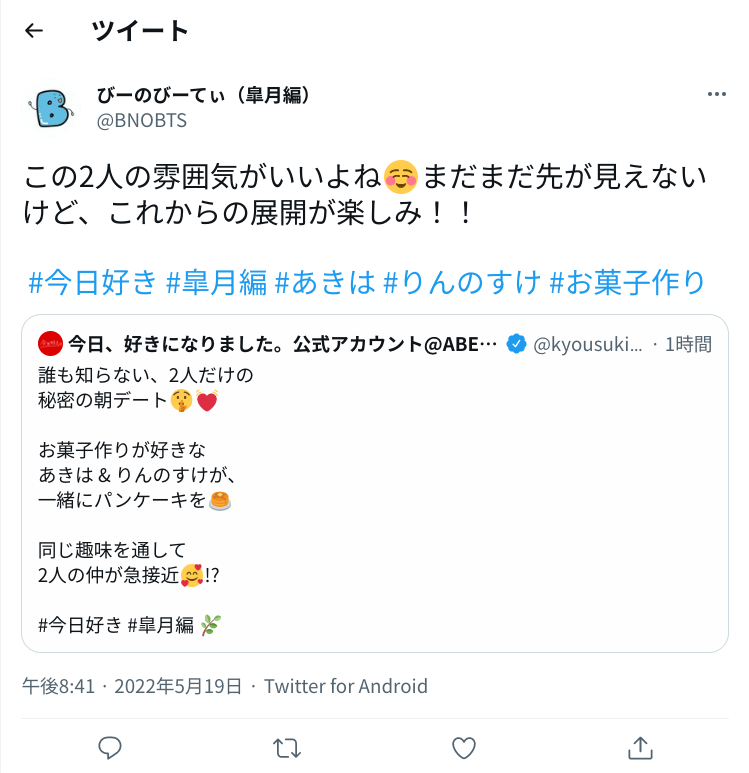Tap the #りんのすけ hashtag
The height and width of the screenshot is (773, 749).
[462, 282]
